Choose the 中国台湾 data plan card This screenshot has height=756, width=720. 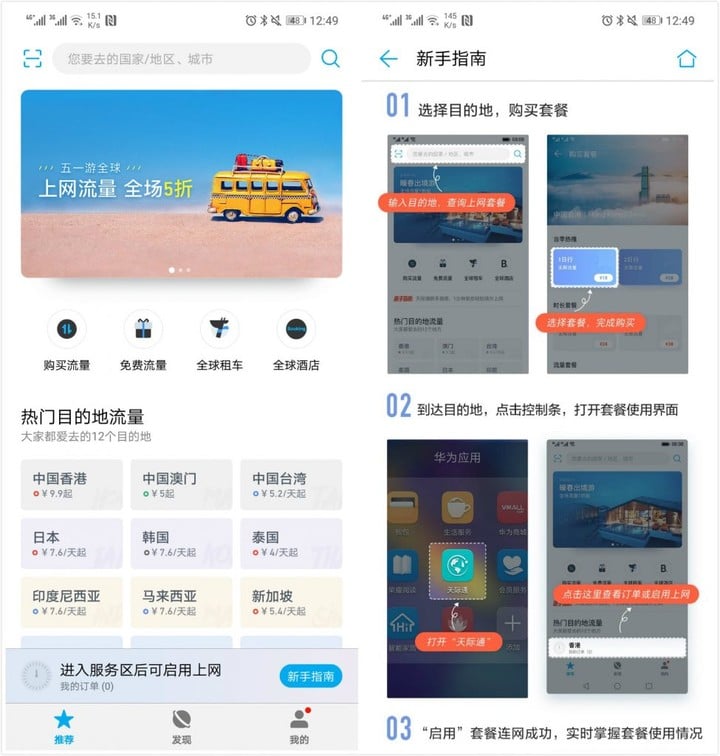click(291, 484)
